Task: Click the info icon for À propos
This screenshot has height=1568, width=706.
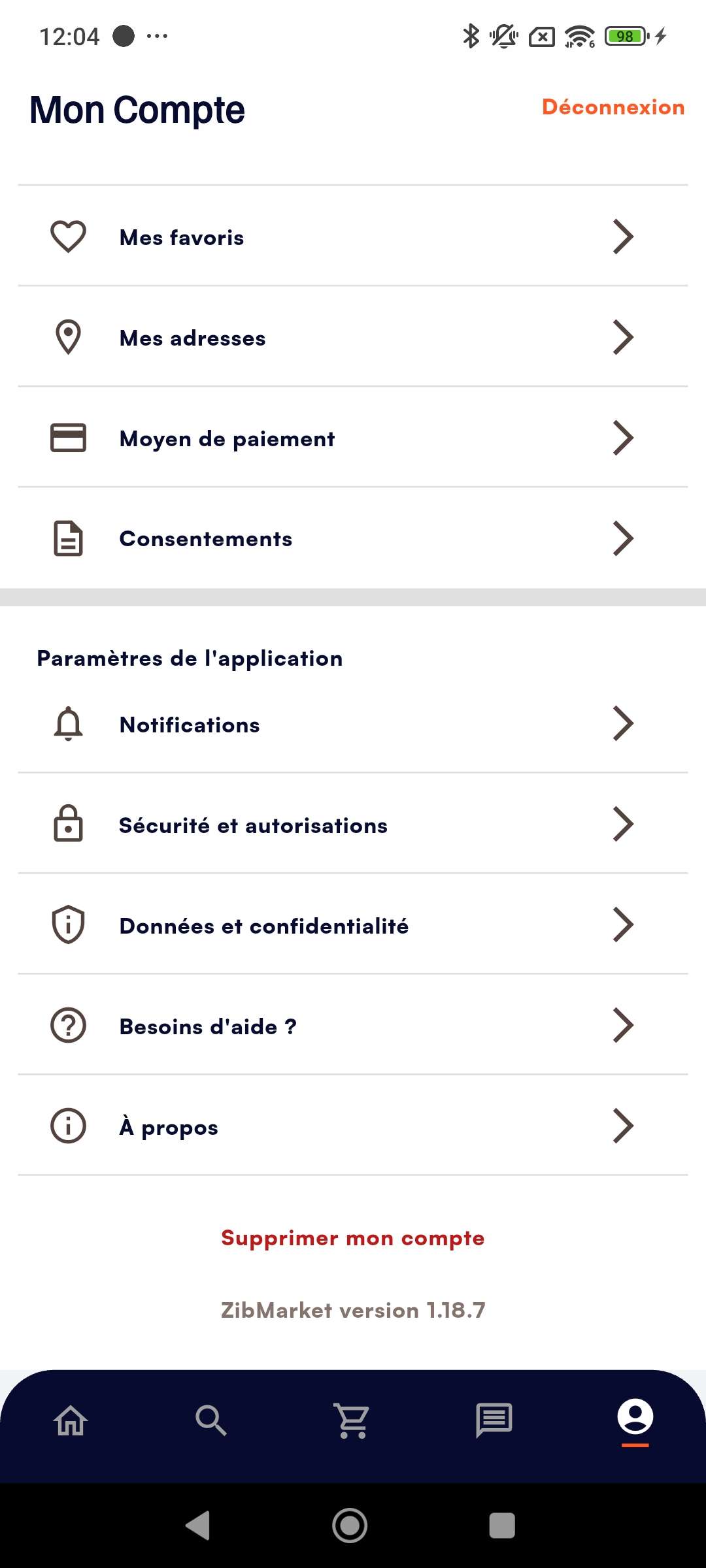Action: pos(68,1126)
